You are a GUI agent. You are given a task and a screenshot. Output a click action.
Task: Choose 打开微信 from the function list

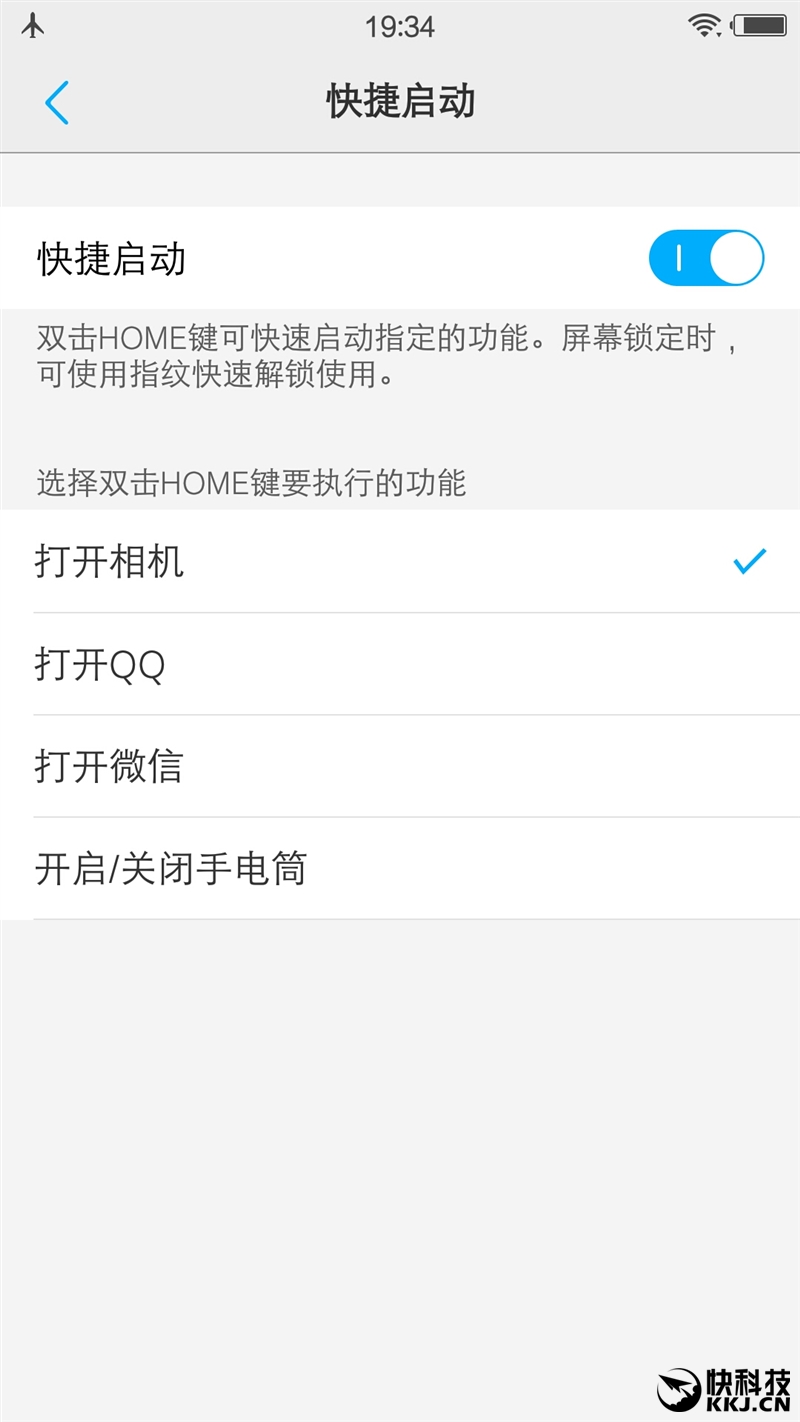400,768
